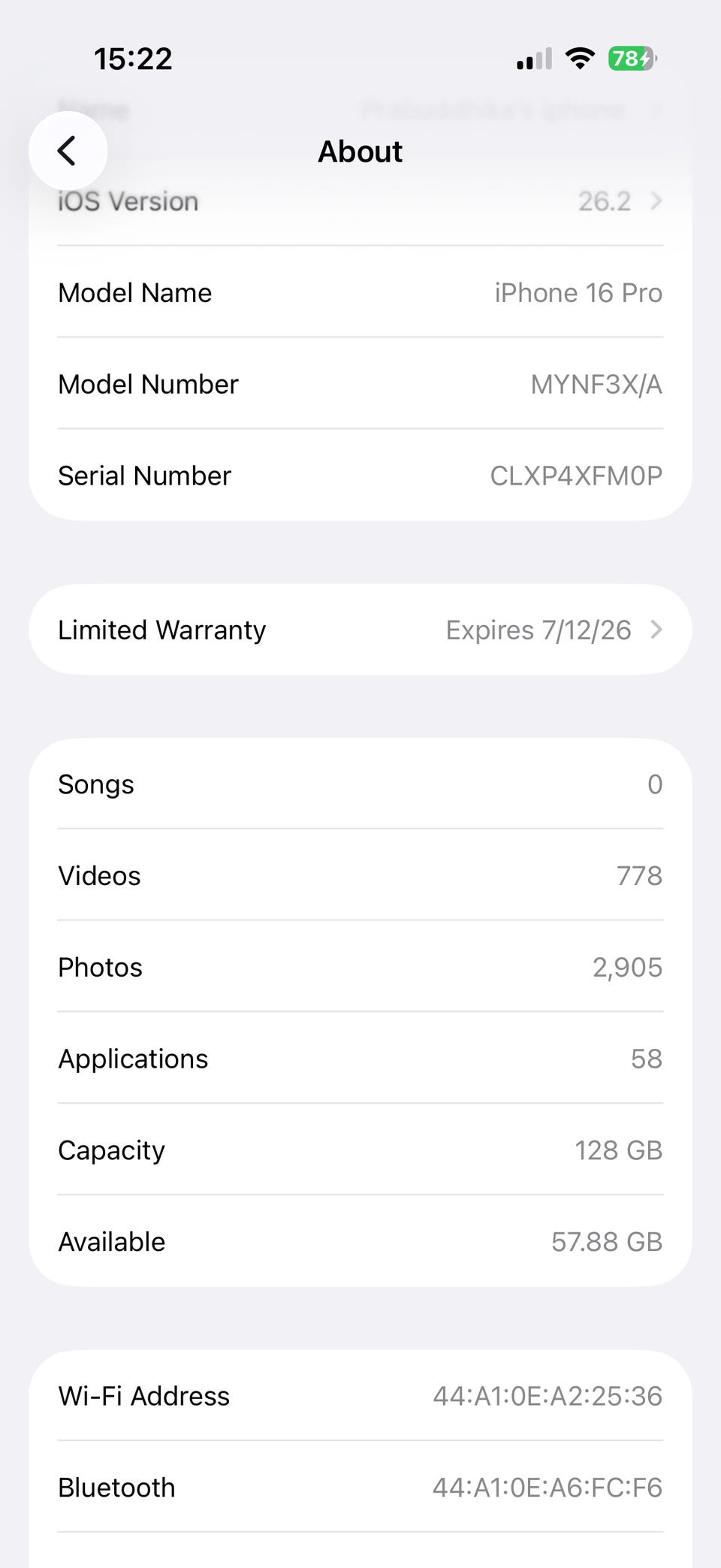
Task: Open Limited Warranty details
Action: (360, 630)
